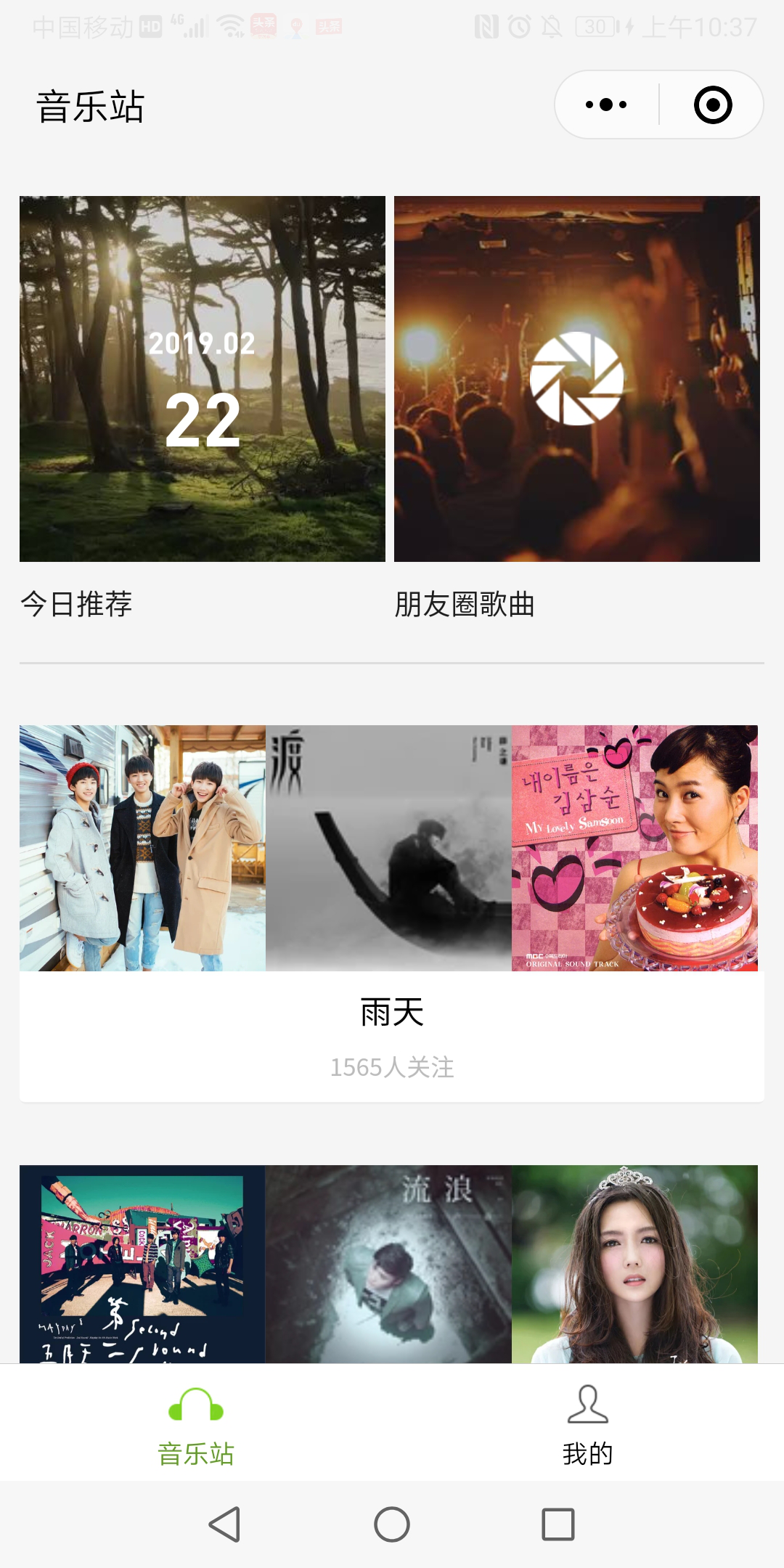Viewport: 784px width, 1568px height.
Task: Open the mini program more options menu
Action: click(x=606, y=105)
